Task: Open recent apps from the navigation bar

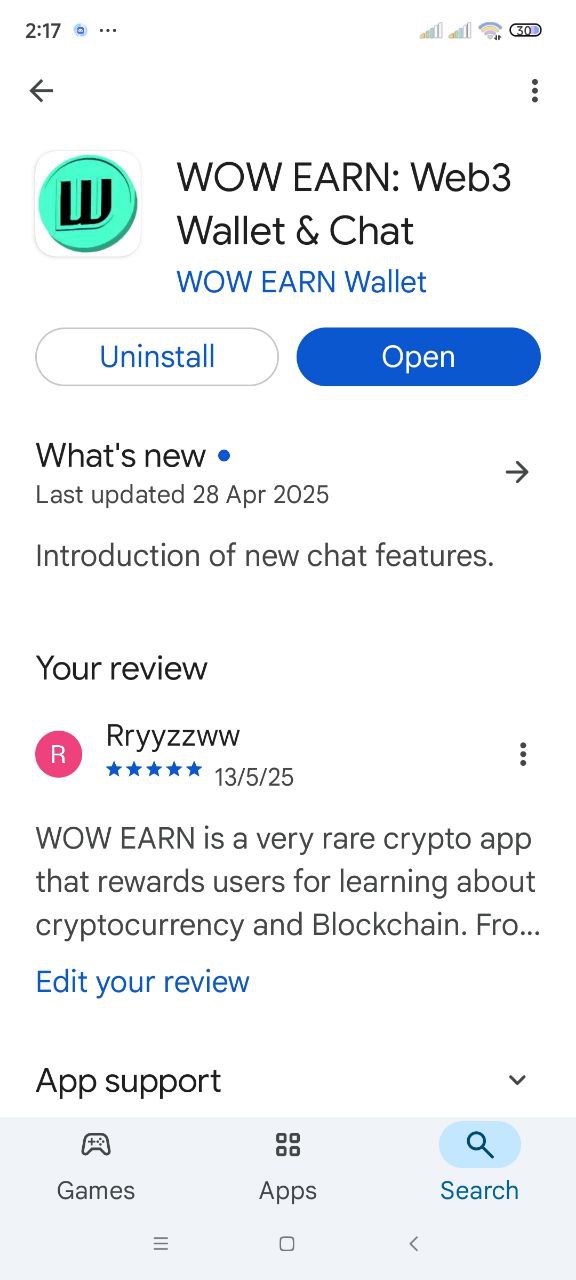Action: point(161,1244)
